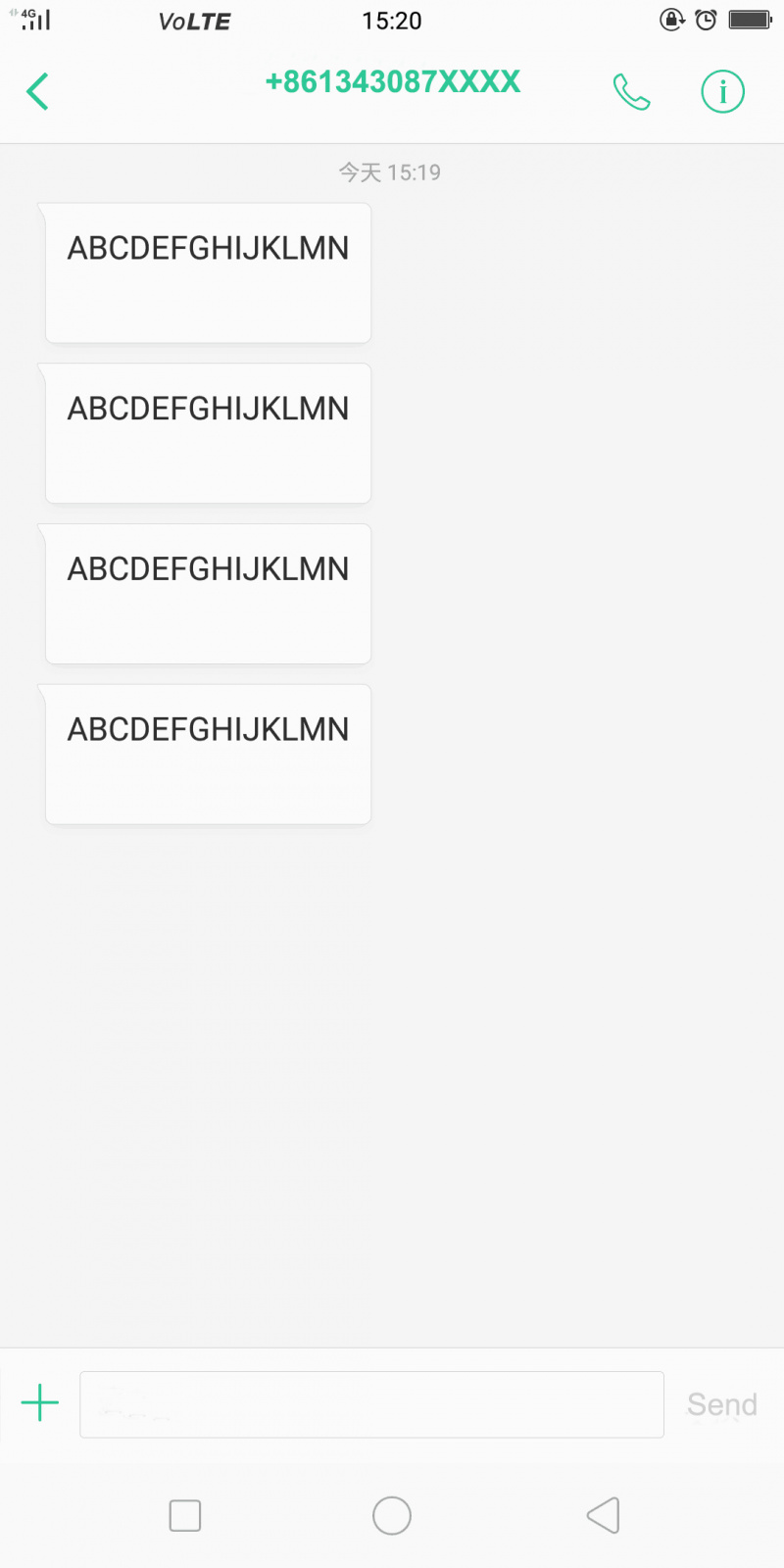Focus the message text field
Image resolution: width=784 pixels, height=1568 pixels.
click(371, 1404)
